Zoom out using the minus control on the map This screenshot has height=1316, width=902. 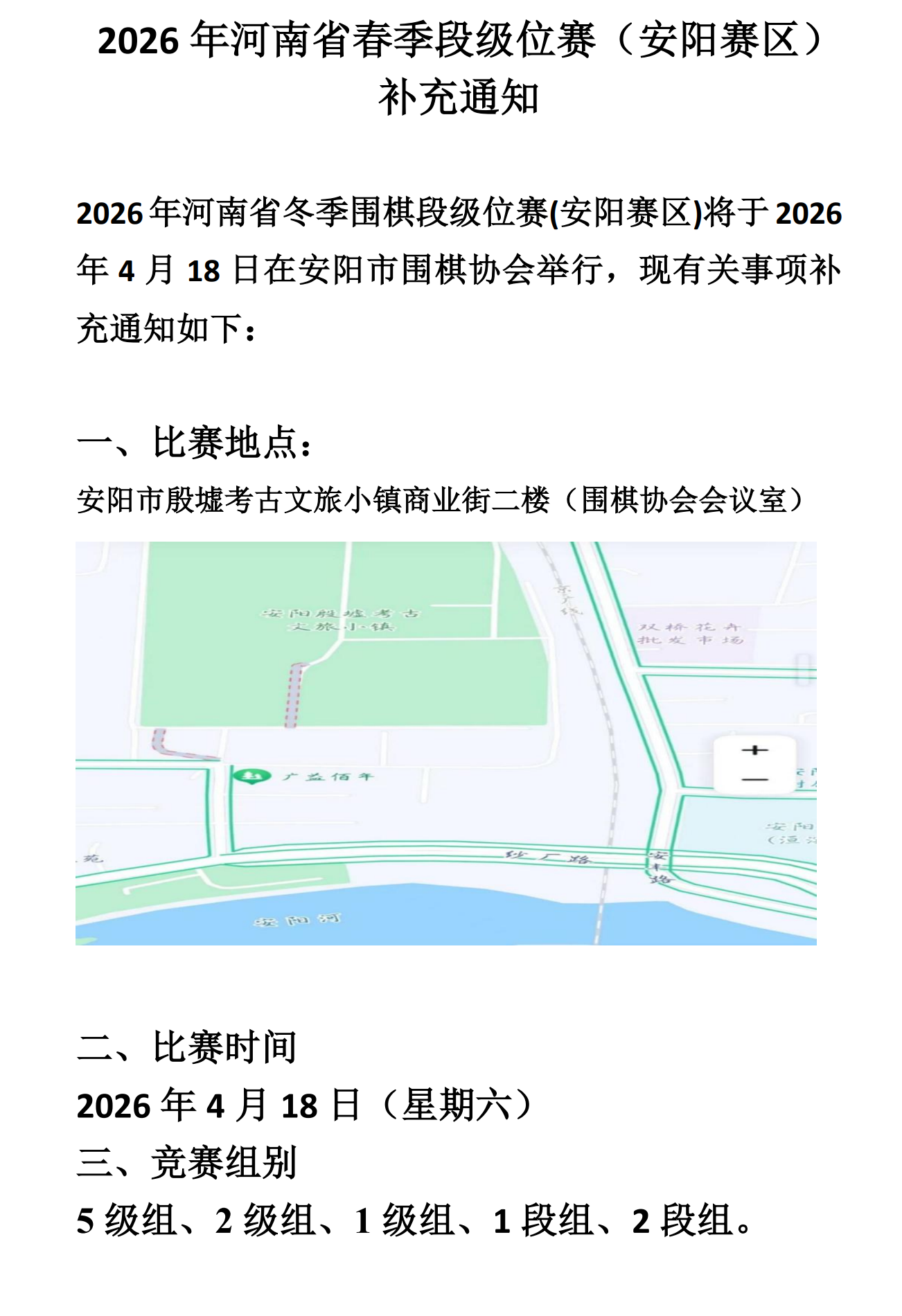click(754, 781)
